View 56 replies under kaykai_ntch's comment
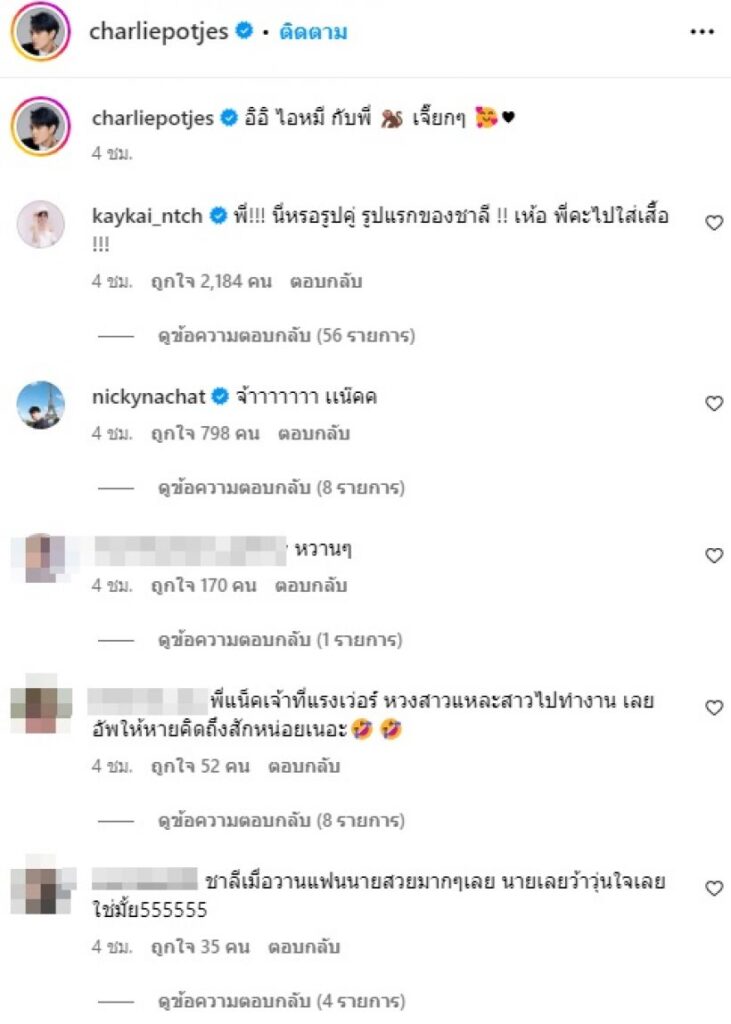The width and height of the screenshot is (731, 1024). [x=286, y=336]
